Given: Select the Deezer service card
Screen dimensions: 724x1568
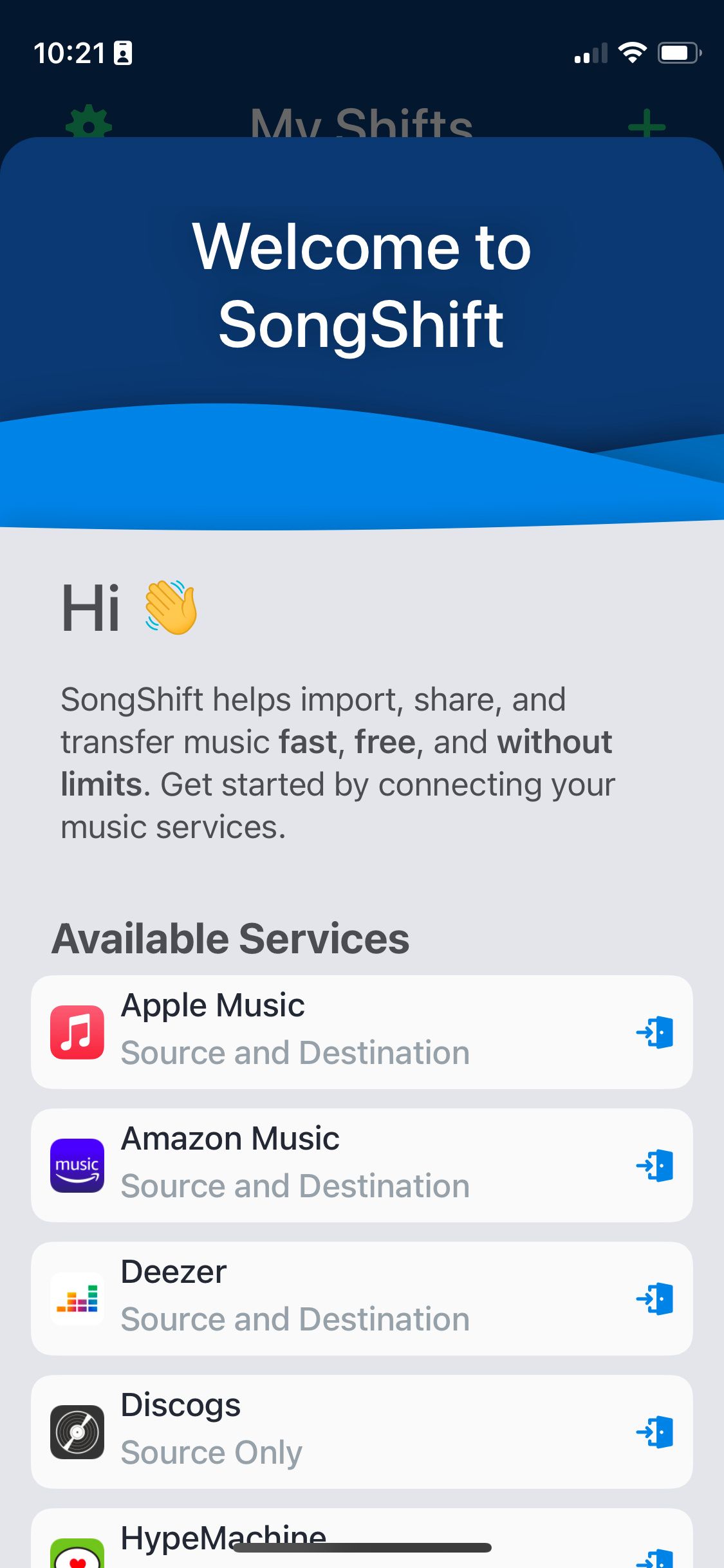Looking at the screenshot, I should (362, 1298).
